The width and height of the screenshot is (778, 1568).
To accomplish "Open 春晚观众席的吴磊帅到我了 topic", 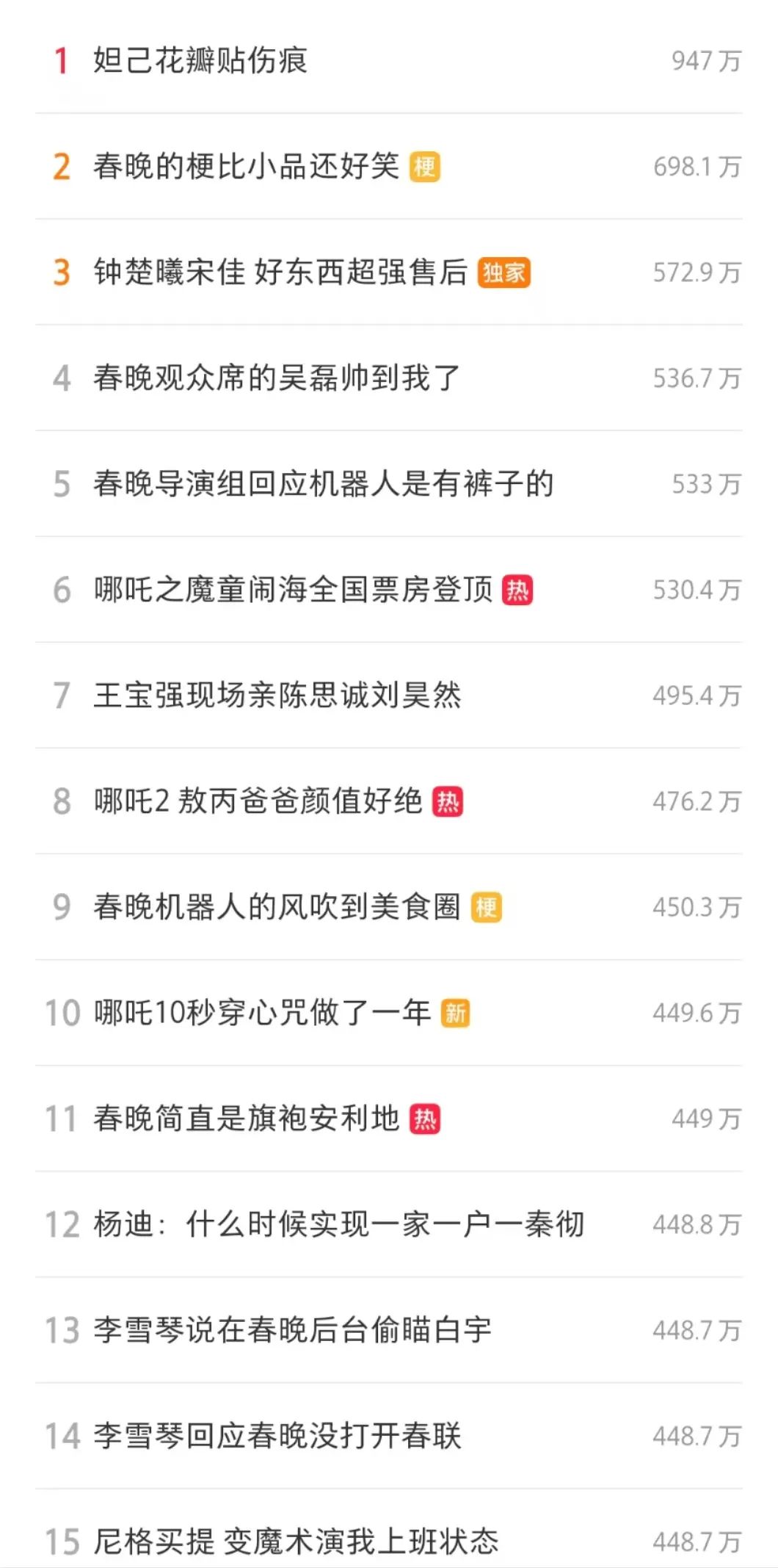I will 277,378.
